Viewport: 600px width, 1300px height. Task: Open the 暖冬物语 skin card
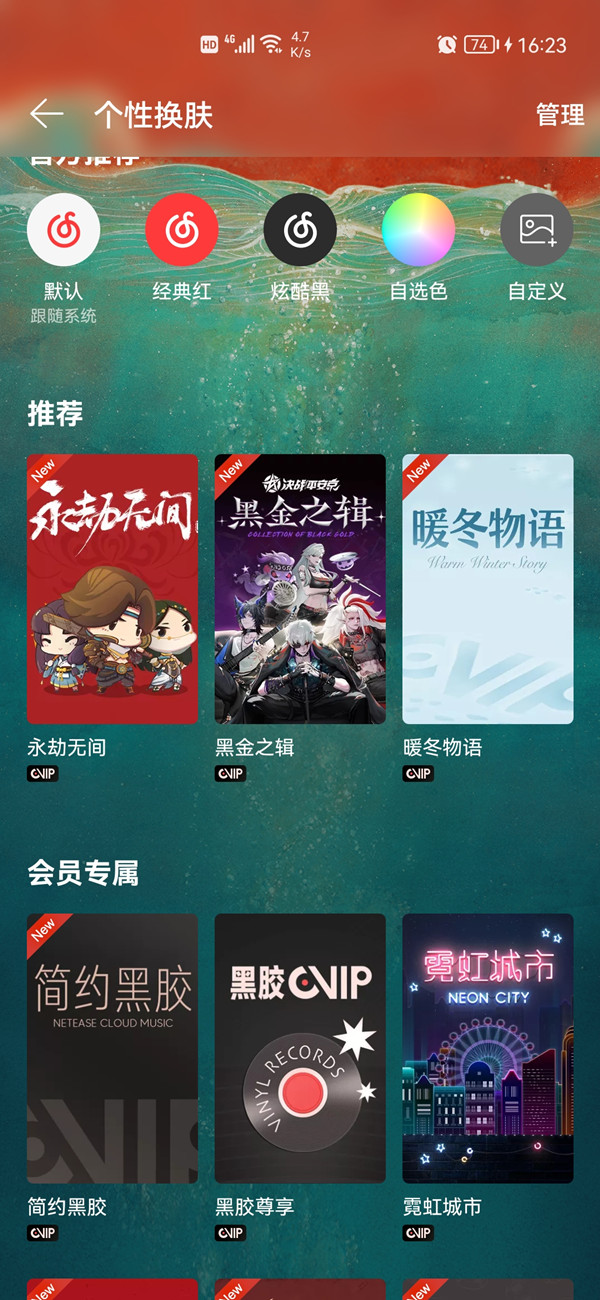coord(488,589)
